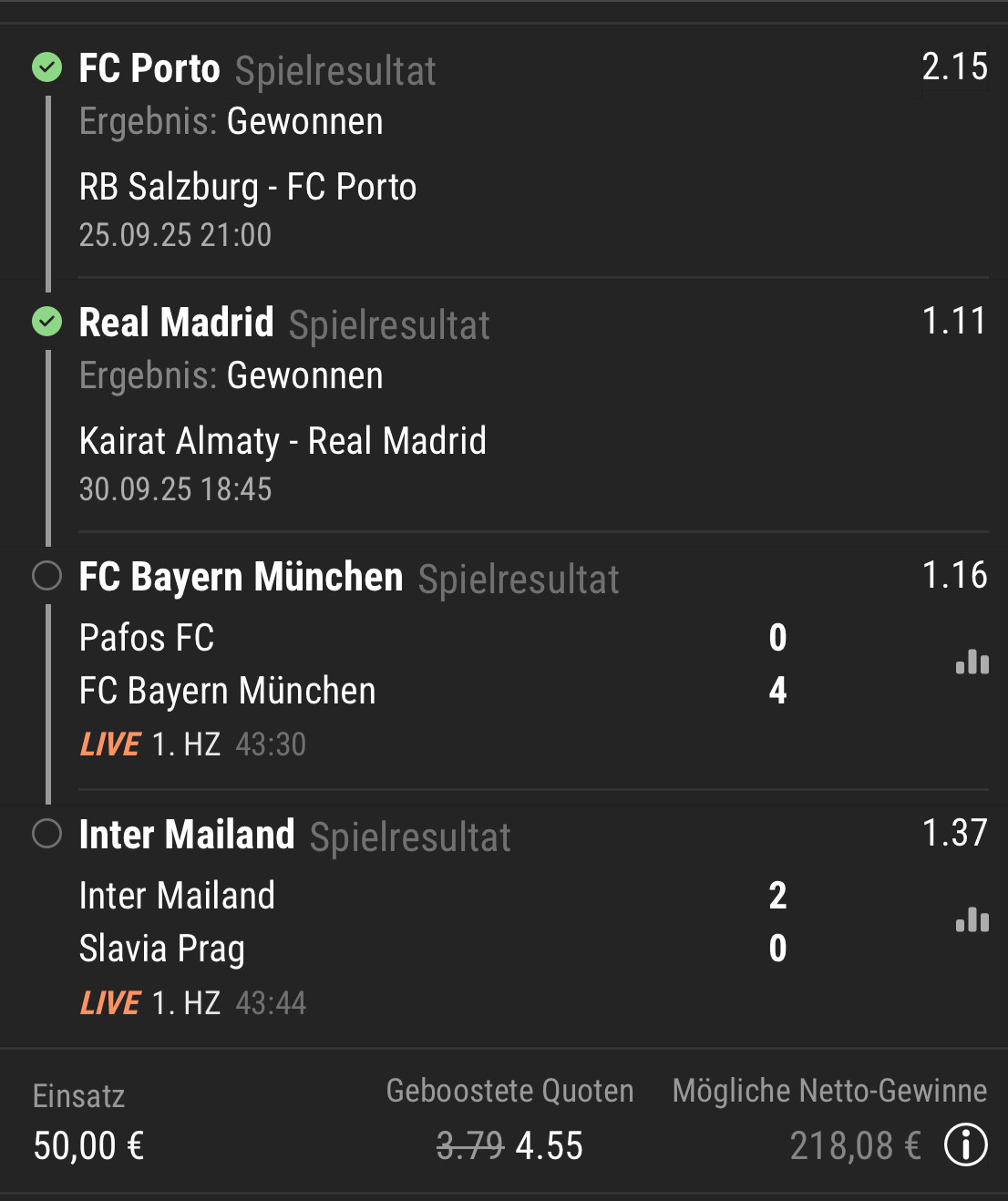This screenshot has width=1008, height=1201.
Task: Open the RB Salzburg - FC Porto match
Action: click(248, 187)
